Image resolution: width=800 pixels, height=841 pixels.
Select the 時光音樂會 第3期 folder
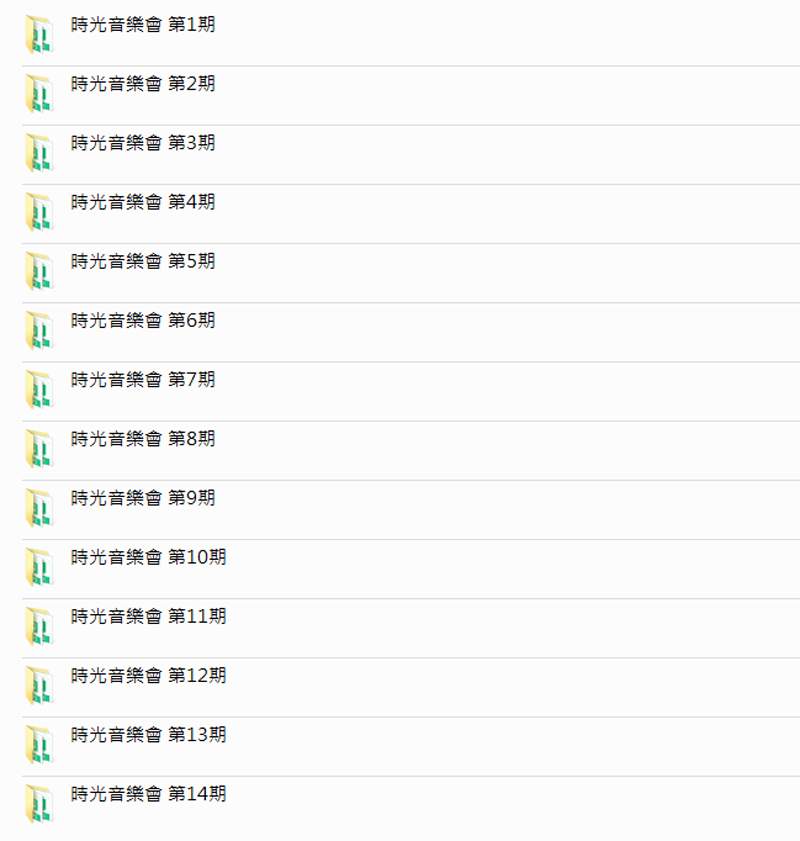tap(142, 143)
